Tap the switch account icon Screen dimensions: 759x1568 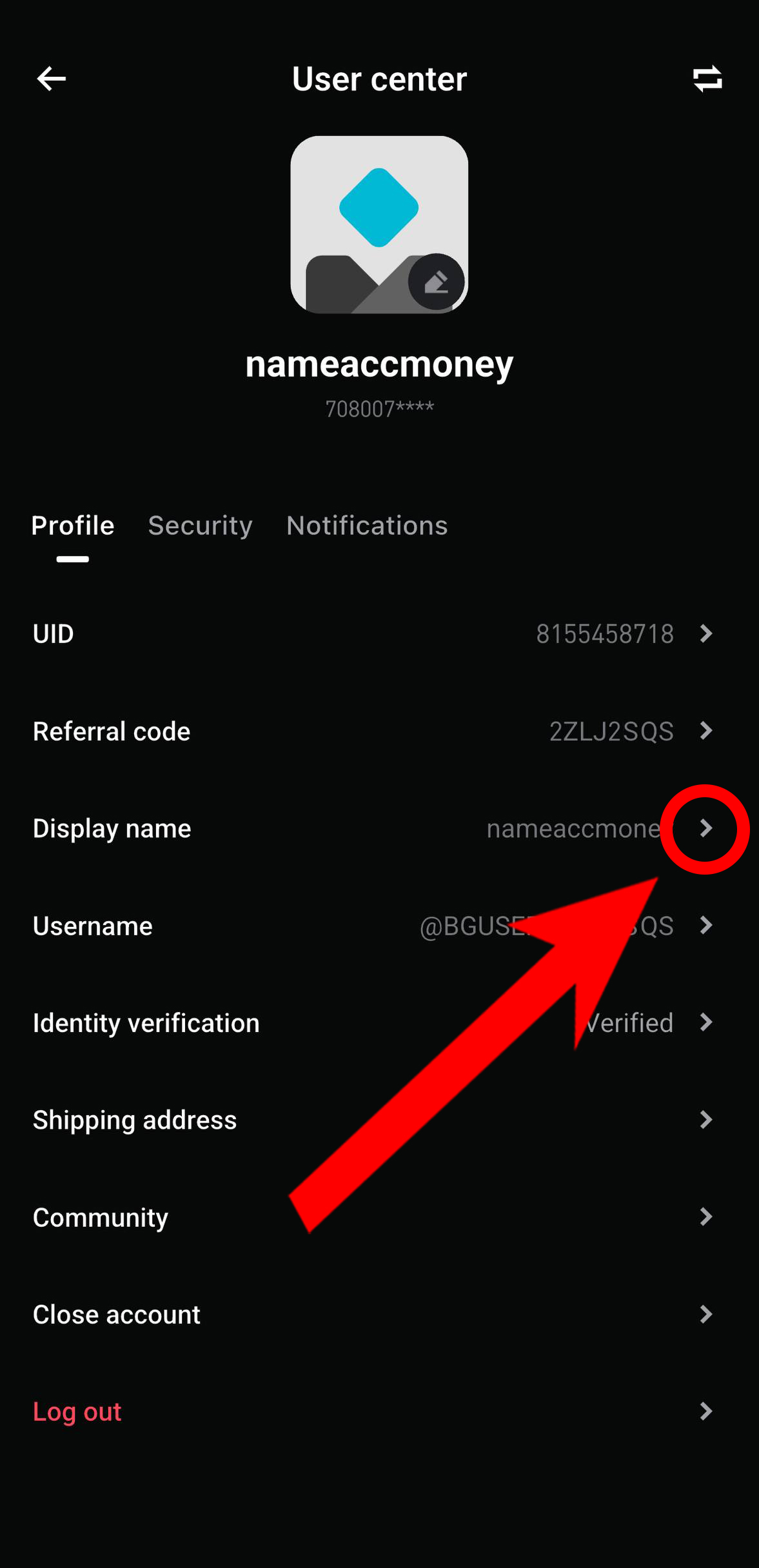pos(707,79)
